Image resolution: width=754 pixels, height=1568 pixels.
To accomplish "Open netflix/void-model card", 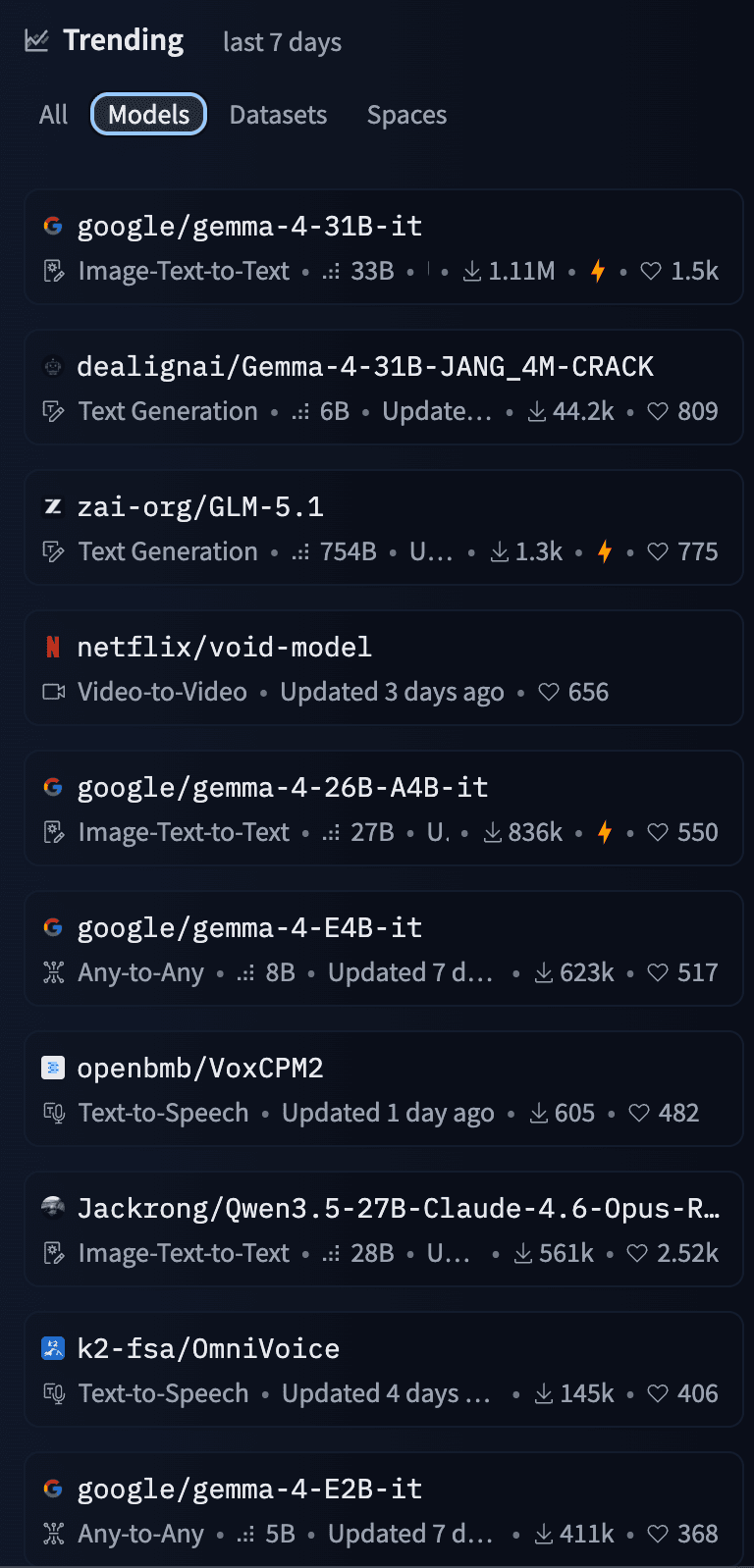I will coord(225,648).
